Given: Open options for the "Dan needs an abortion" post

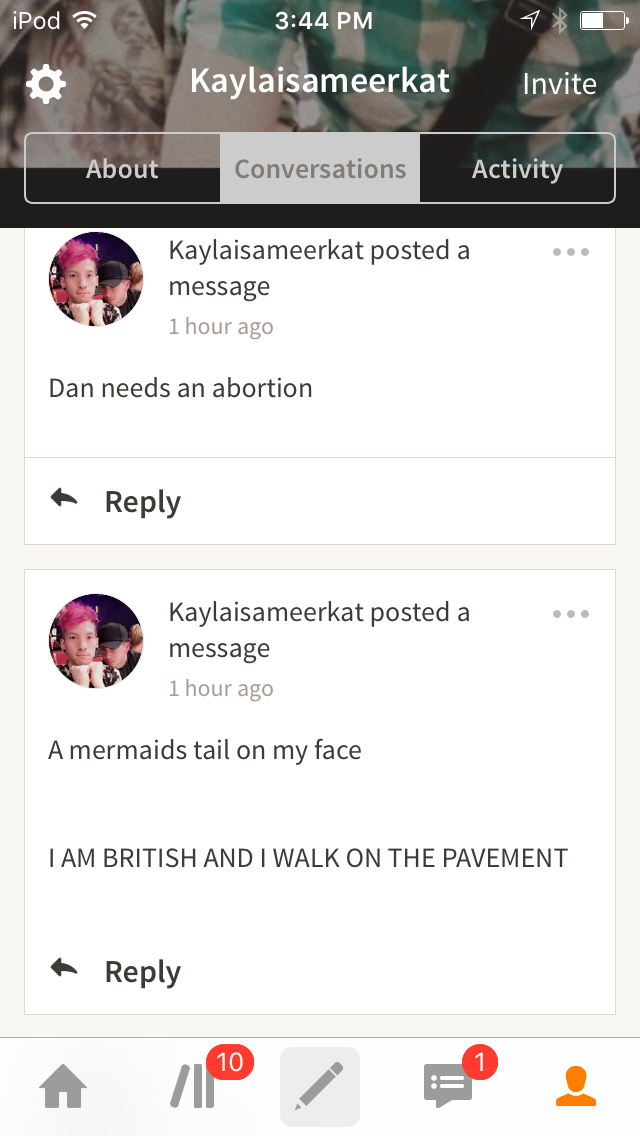Looking at the screenshot, I should (571, 252).
